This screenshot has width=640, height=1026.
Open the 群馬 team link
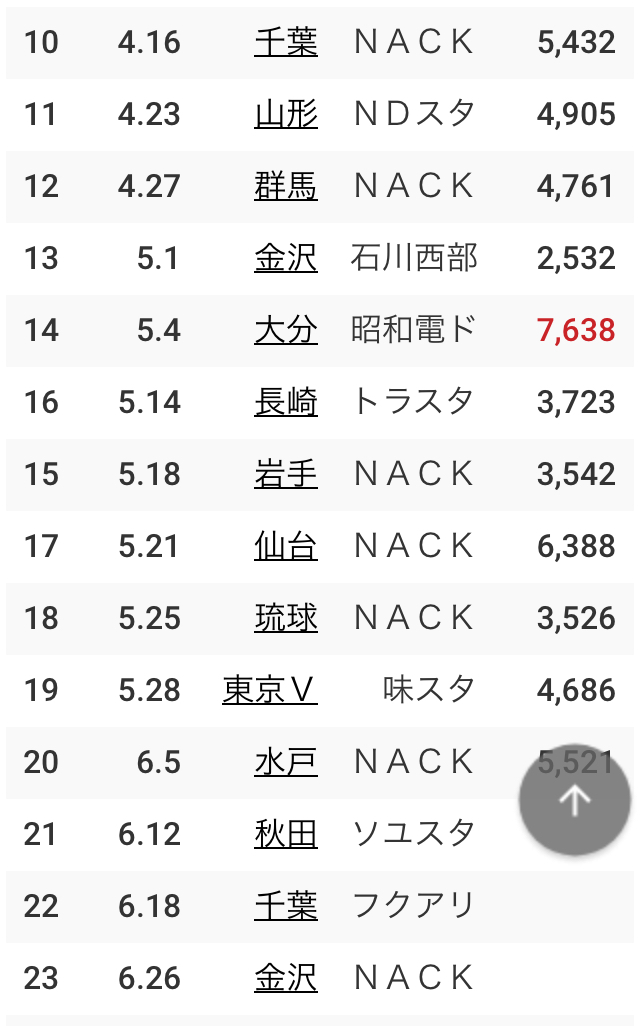click(286, 186)
